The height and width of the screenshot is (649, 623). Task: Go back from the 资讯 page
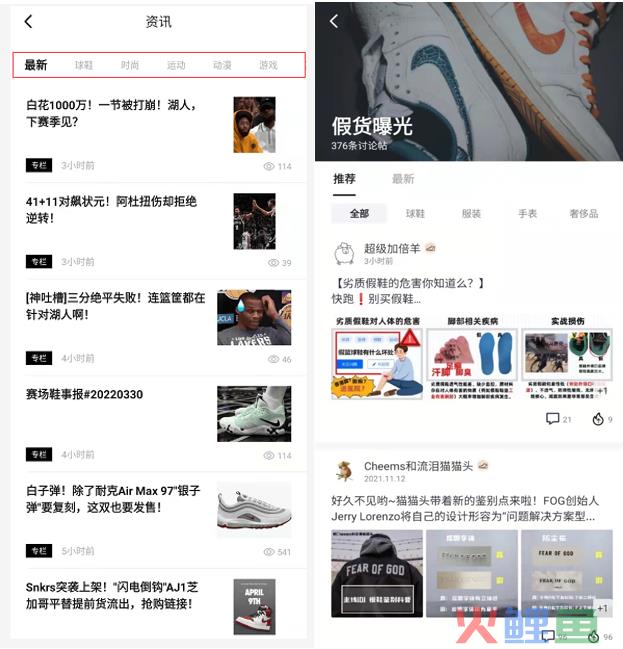[x=28, y=21]
